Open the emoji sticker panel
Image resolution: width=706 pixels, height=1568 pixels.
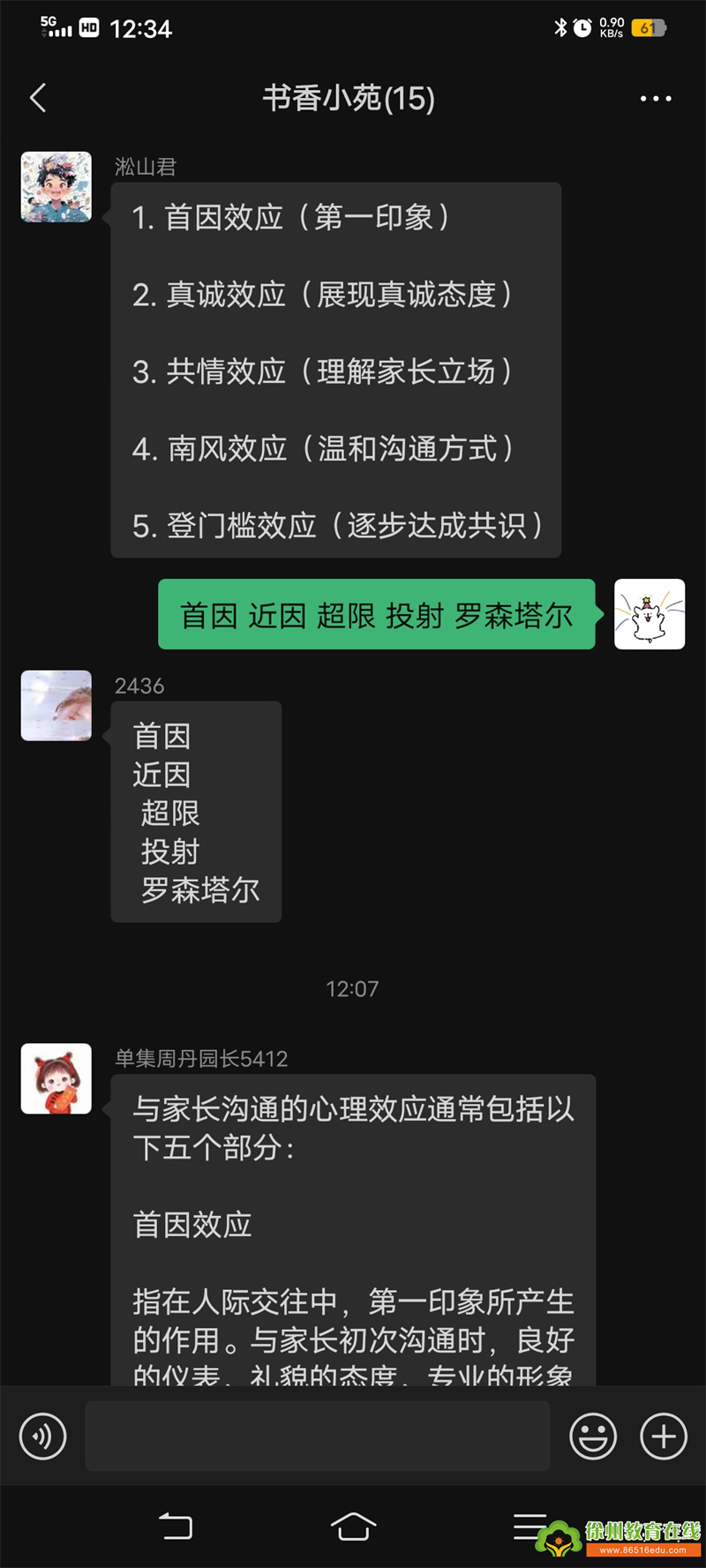592,1436
